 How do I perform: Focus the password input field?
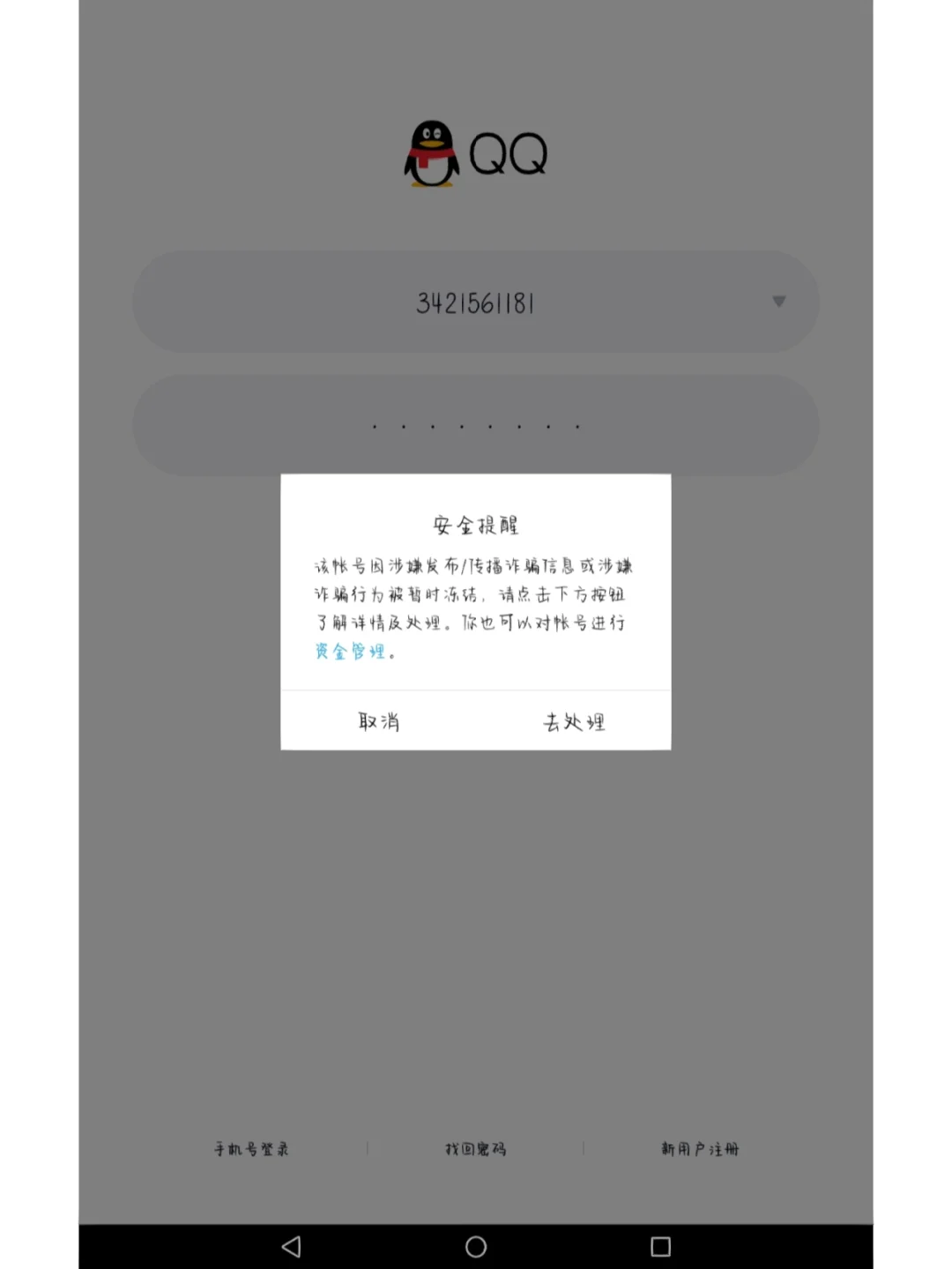(475, 426)
